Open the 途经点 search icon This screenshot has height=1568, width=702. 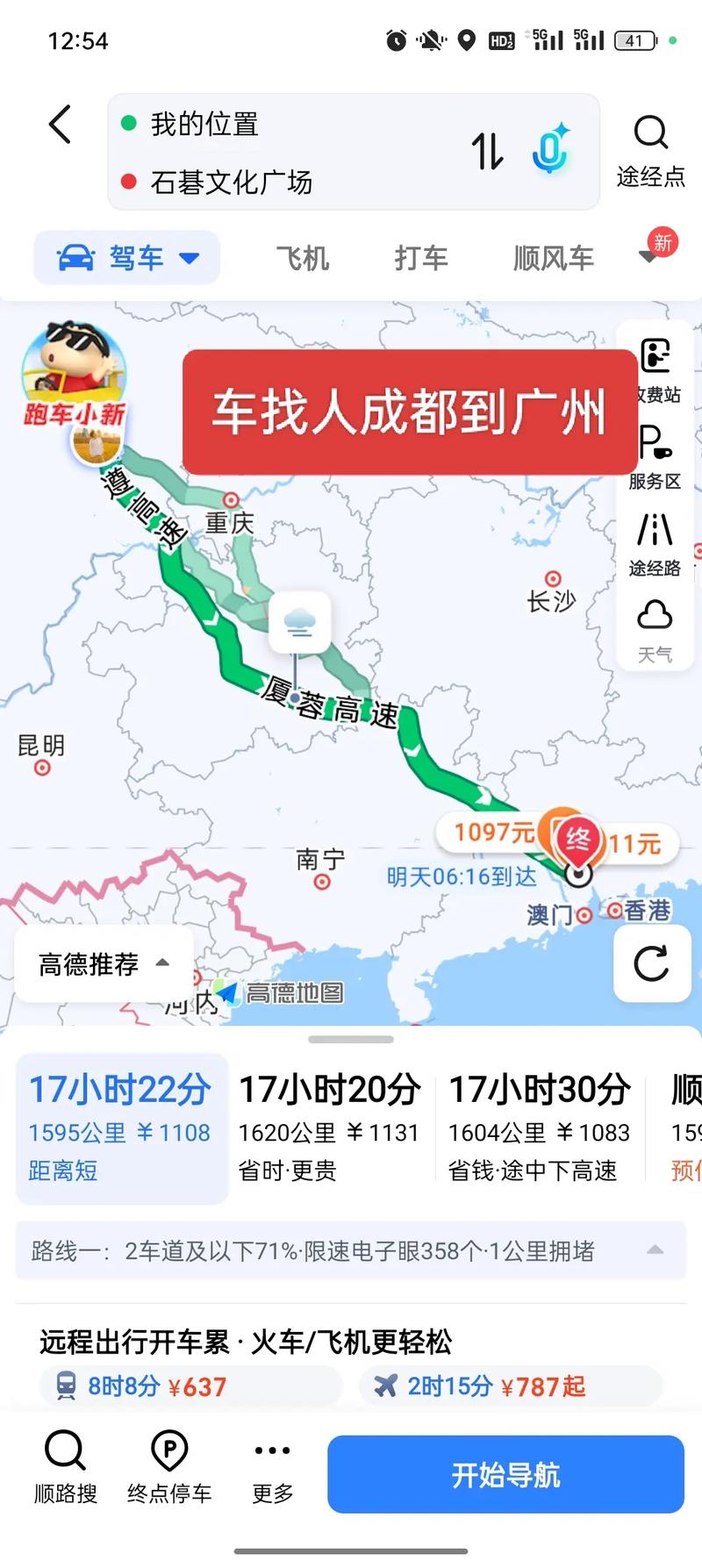point(651,133)
